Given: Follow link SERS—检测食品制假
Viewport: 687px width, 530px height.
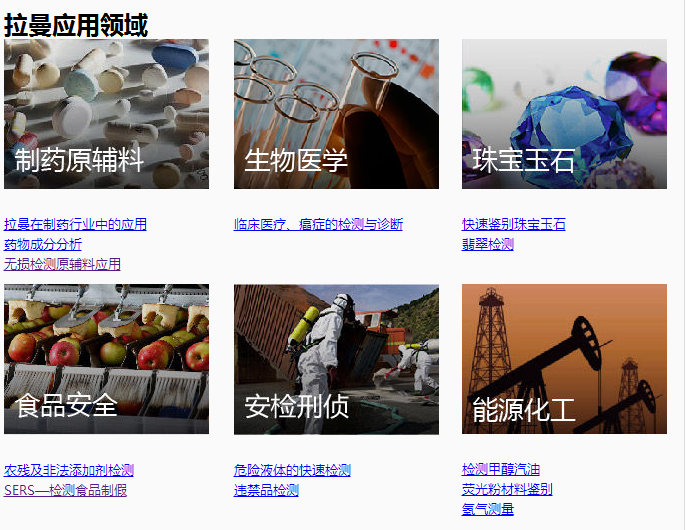Looking at the screenshot, I should pyautogui.click(x=65, y=490).
